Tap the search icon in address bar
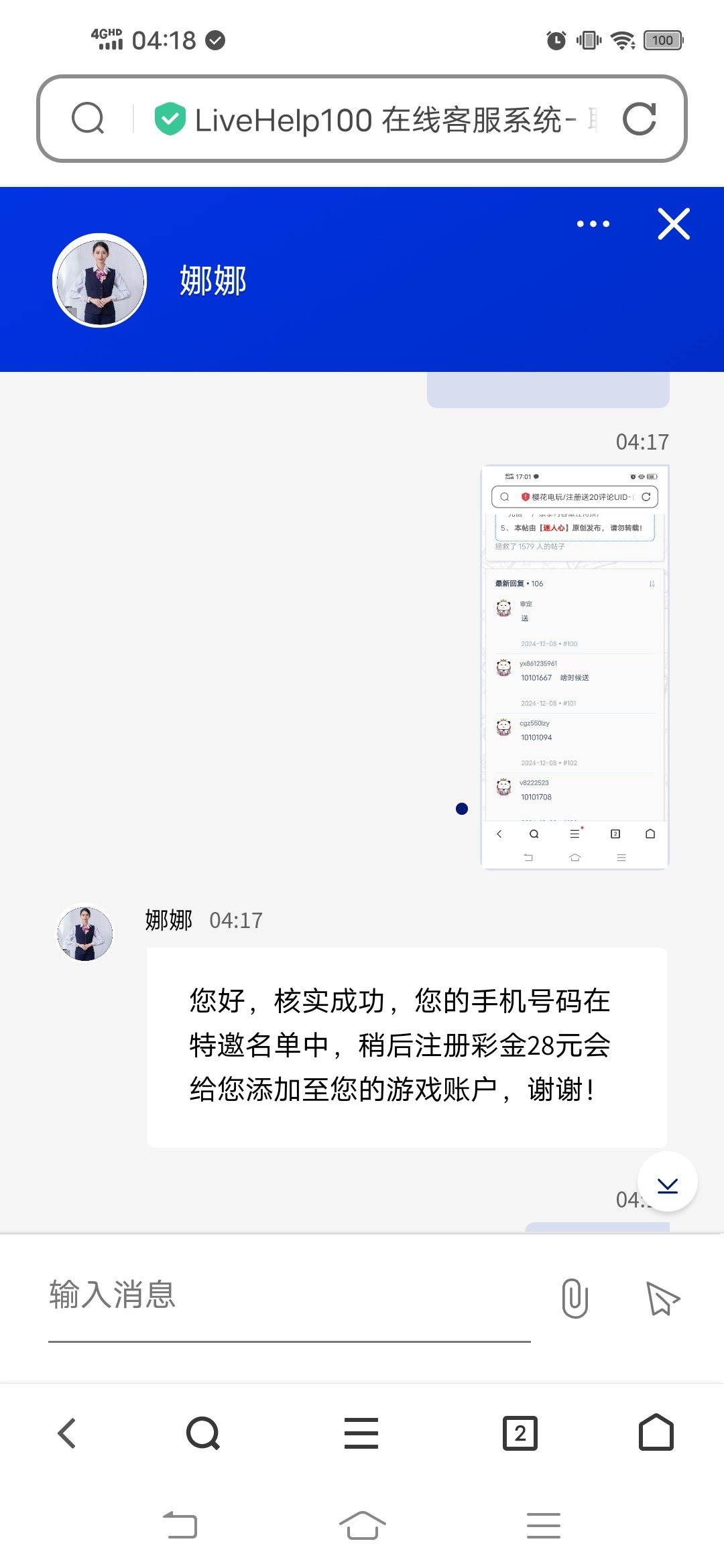This screenshot has height=1568, width=724. pos(88,119)
